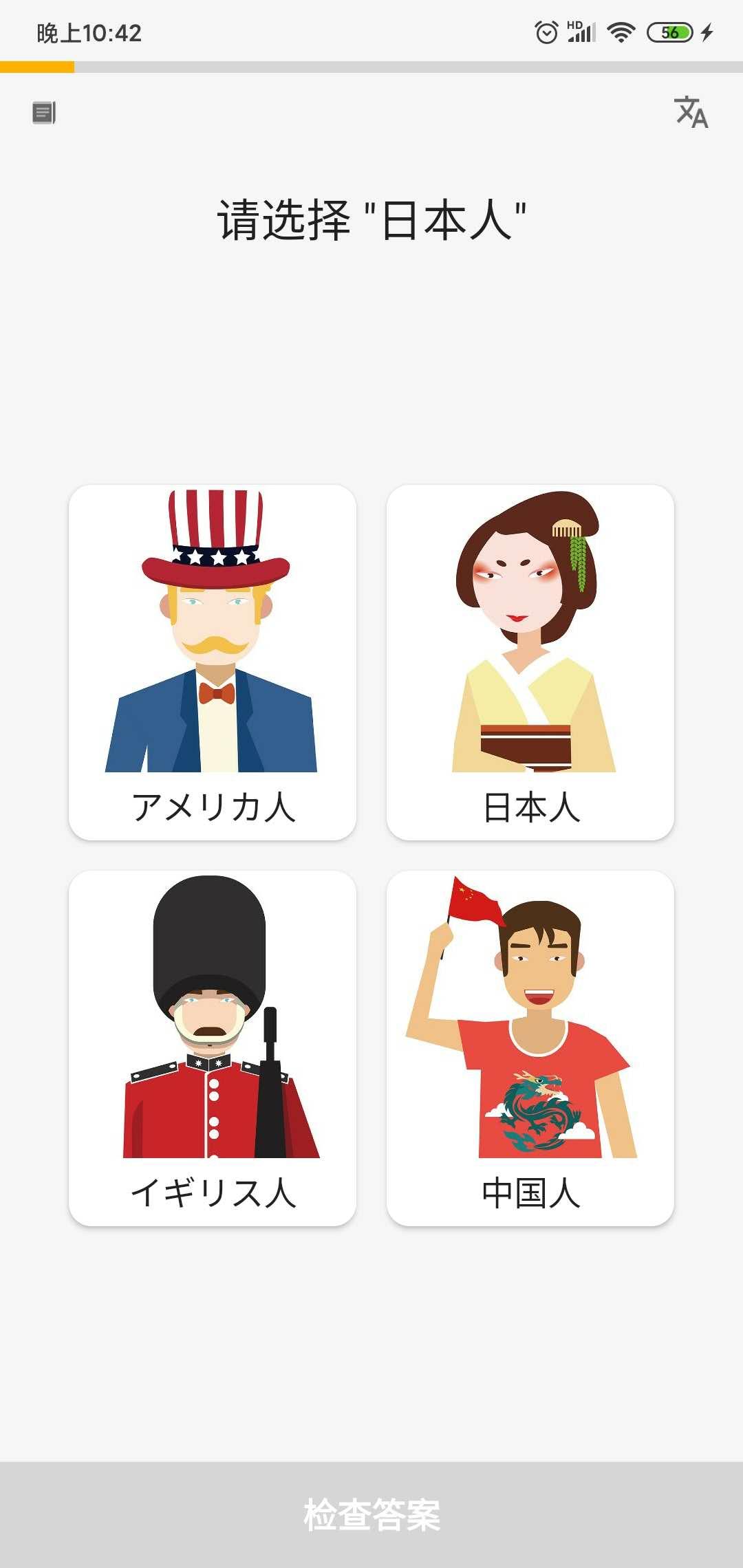Choose the 日本人 card
Screen dimensions: 743x1568
point(530,662)
